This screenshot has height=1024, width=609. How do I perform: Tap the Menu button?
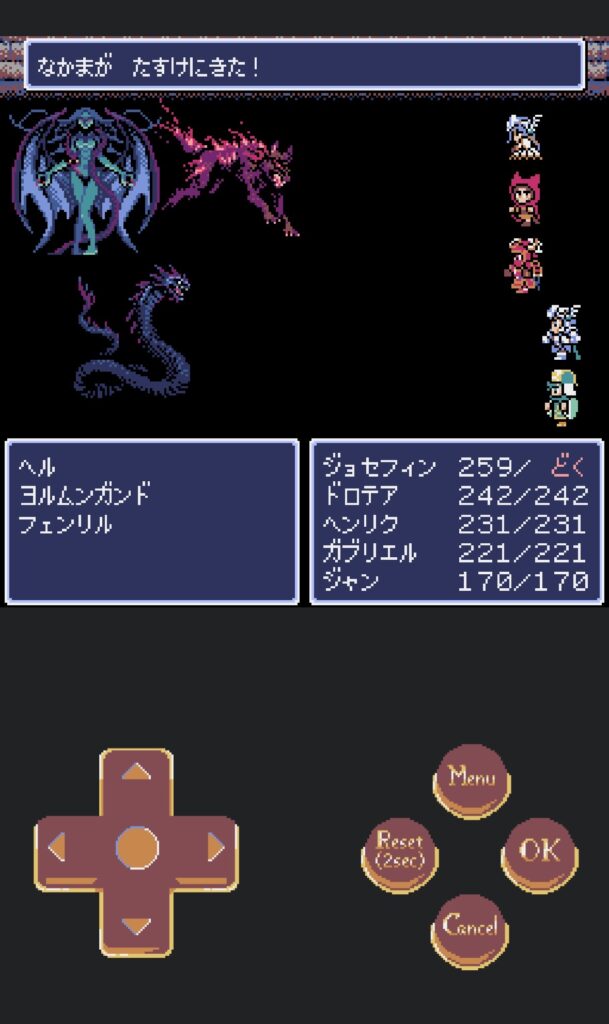pyautogui.click(x=471, y=777)
